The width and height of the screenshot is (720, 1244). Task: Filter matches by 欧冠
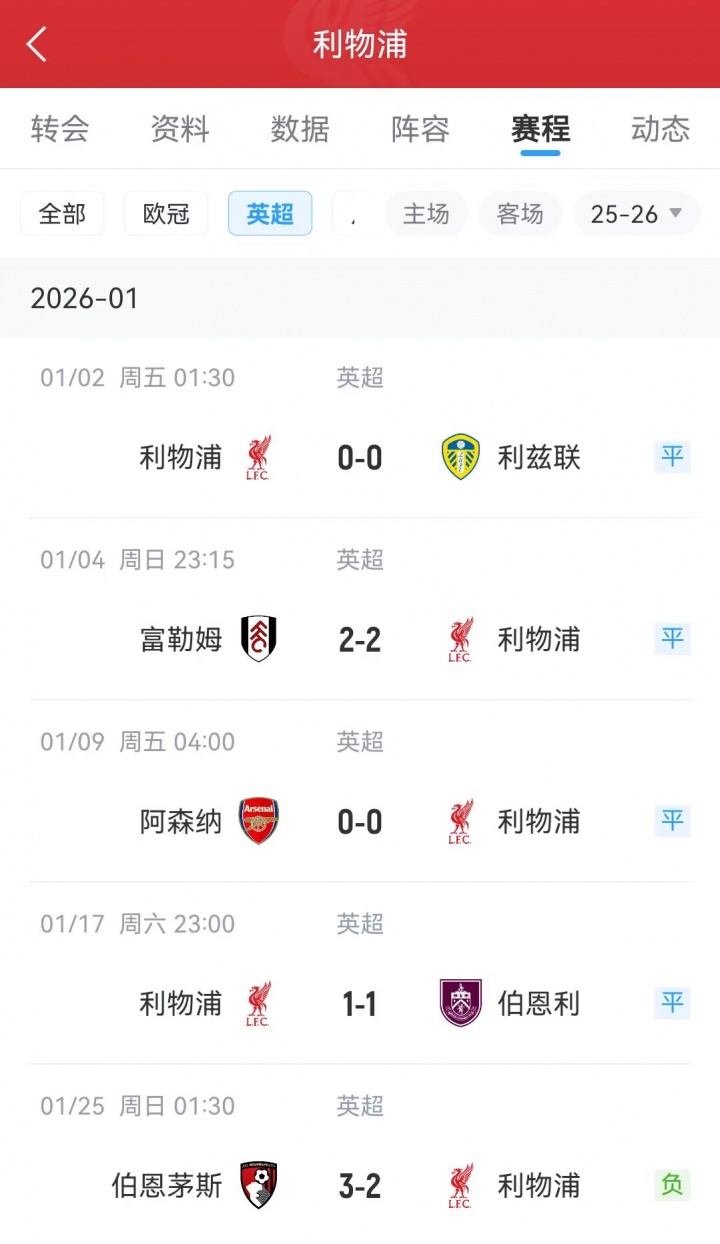(x=166, y=214)
